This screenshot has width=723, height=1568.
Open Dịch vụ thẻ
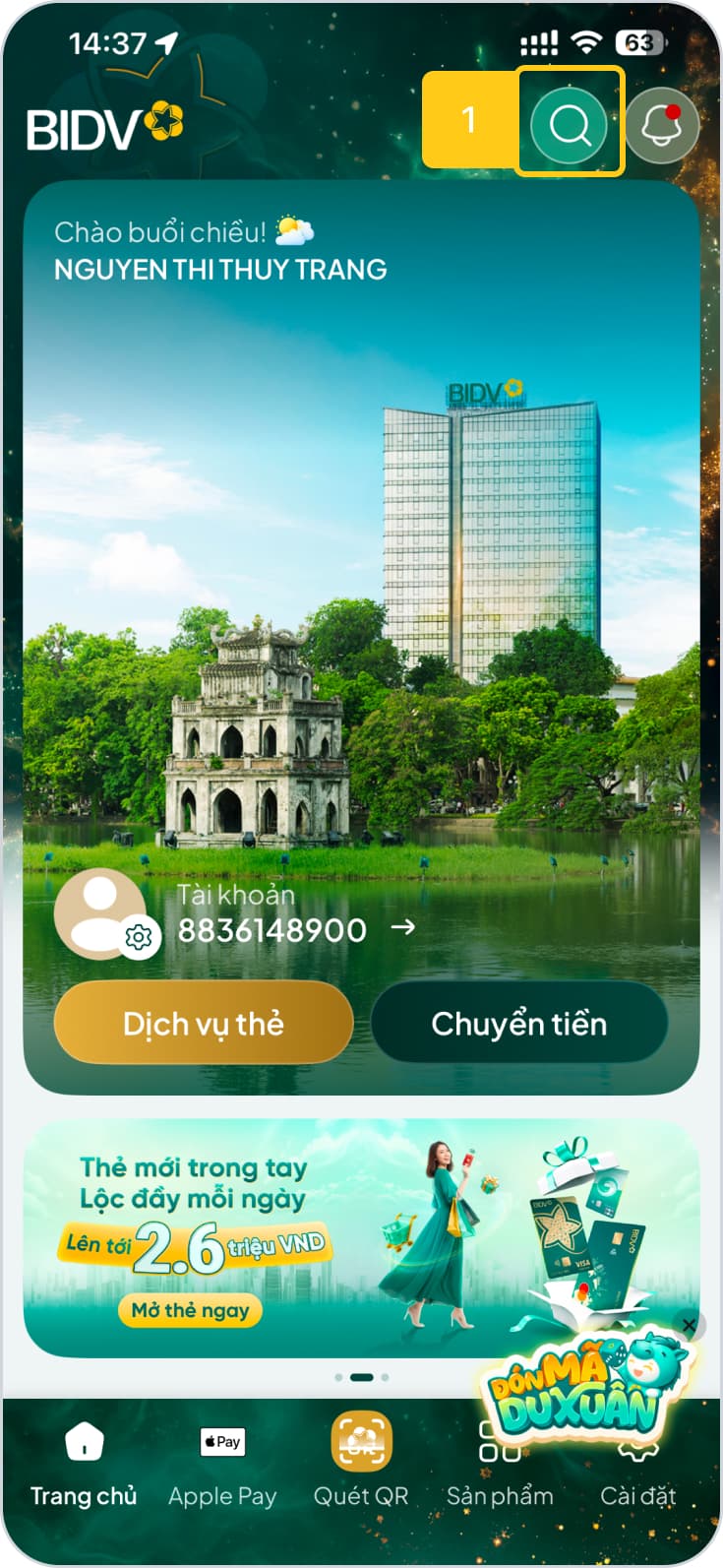pyautogui.click(x=204, y=1024)
